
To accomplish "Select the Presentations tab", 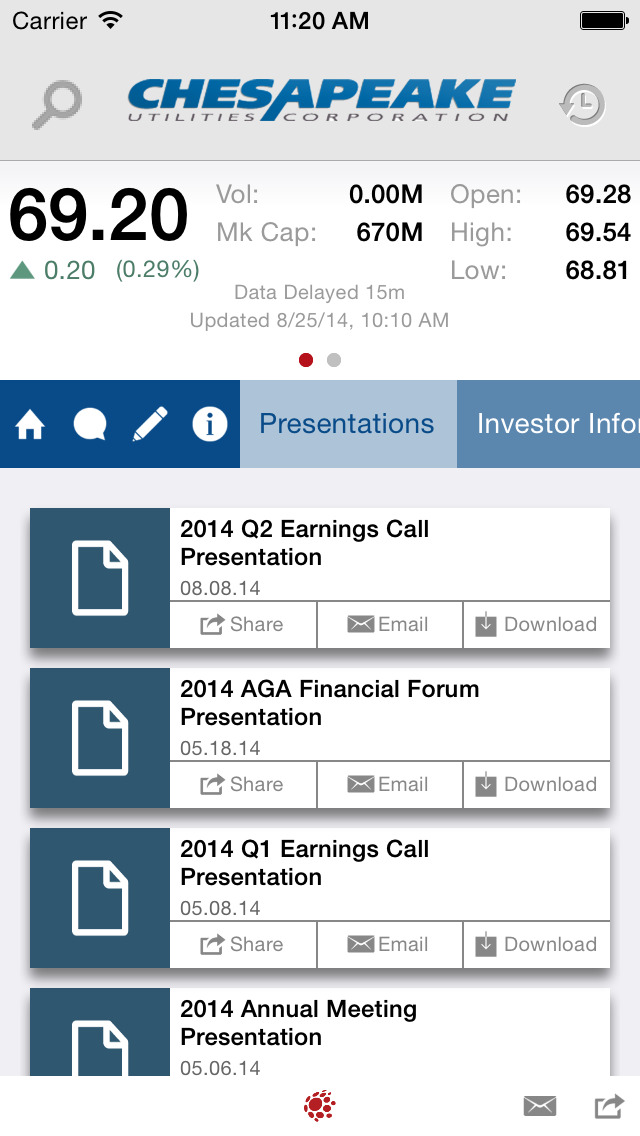I will pyautogui.click(x=348, y=424).
